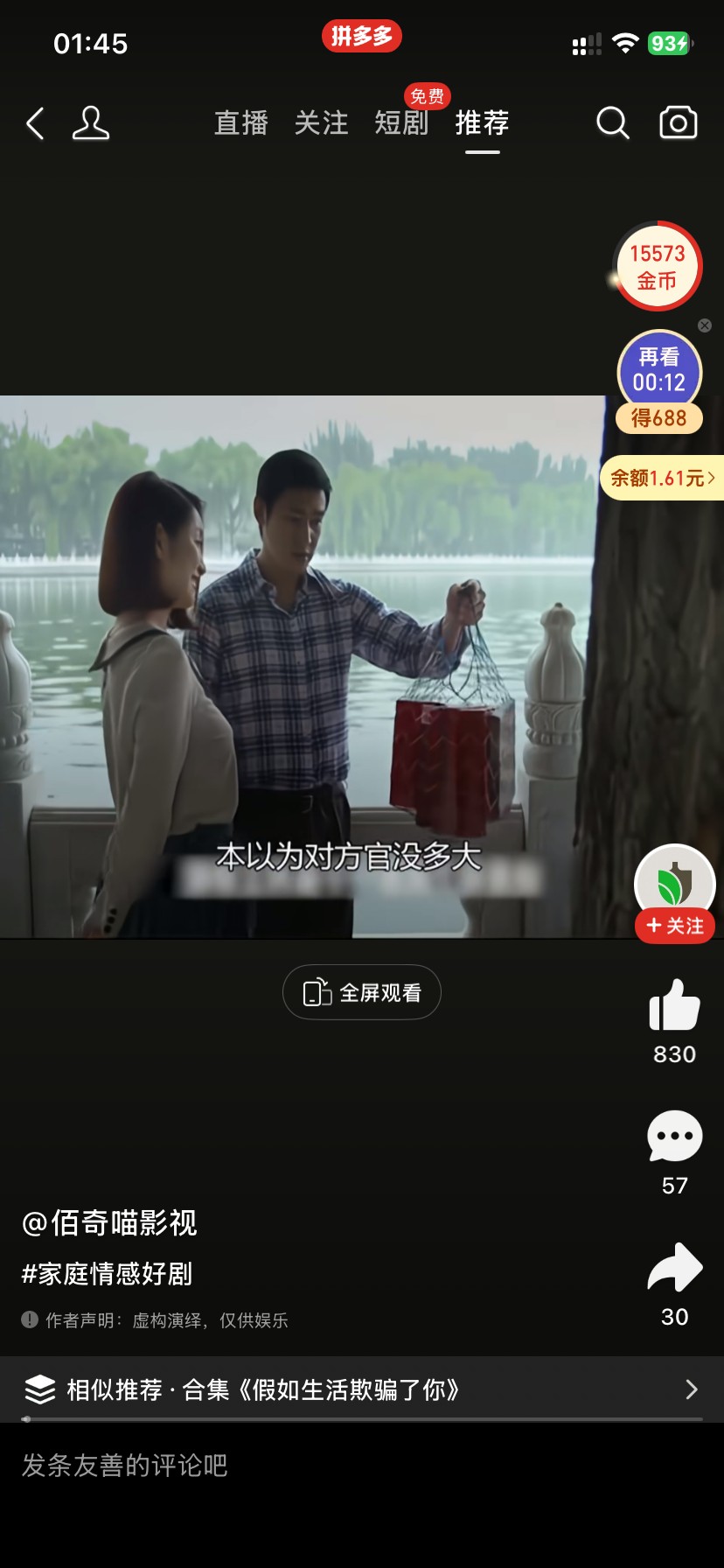Open the 15573 金币 coin widget
724x1568 pixels.
tap(658, 266)
